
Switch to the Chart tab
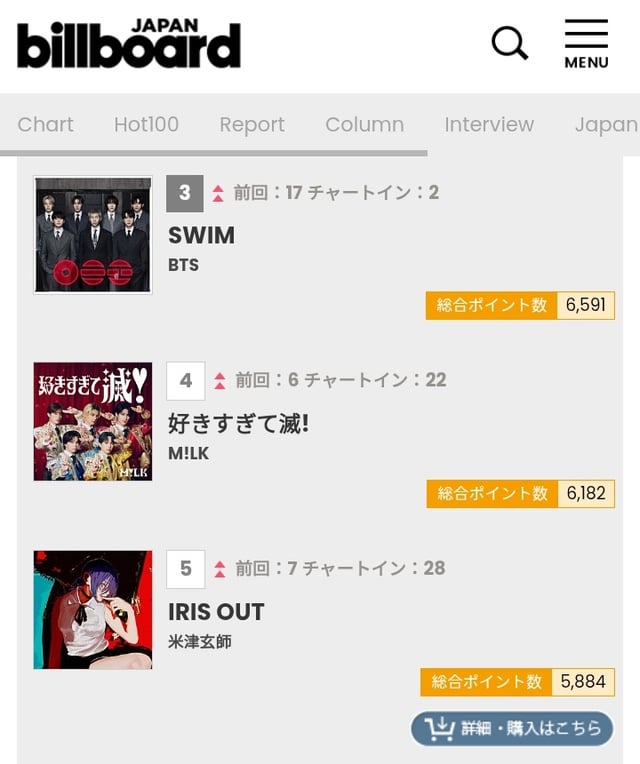pos(46,124)
